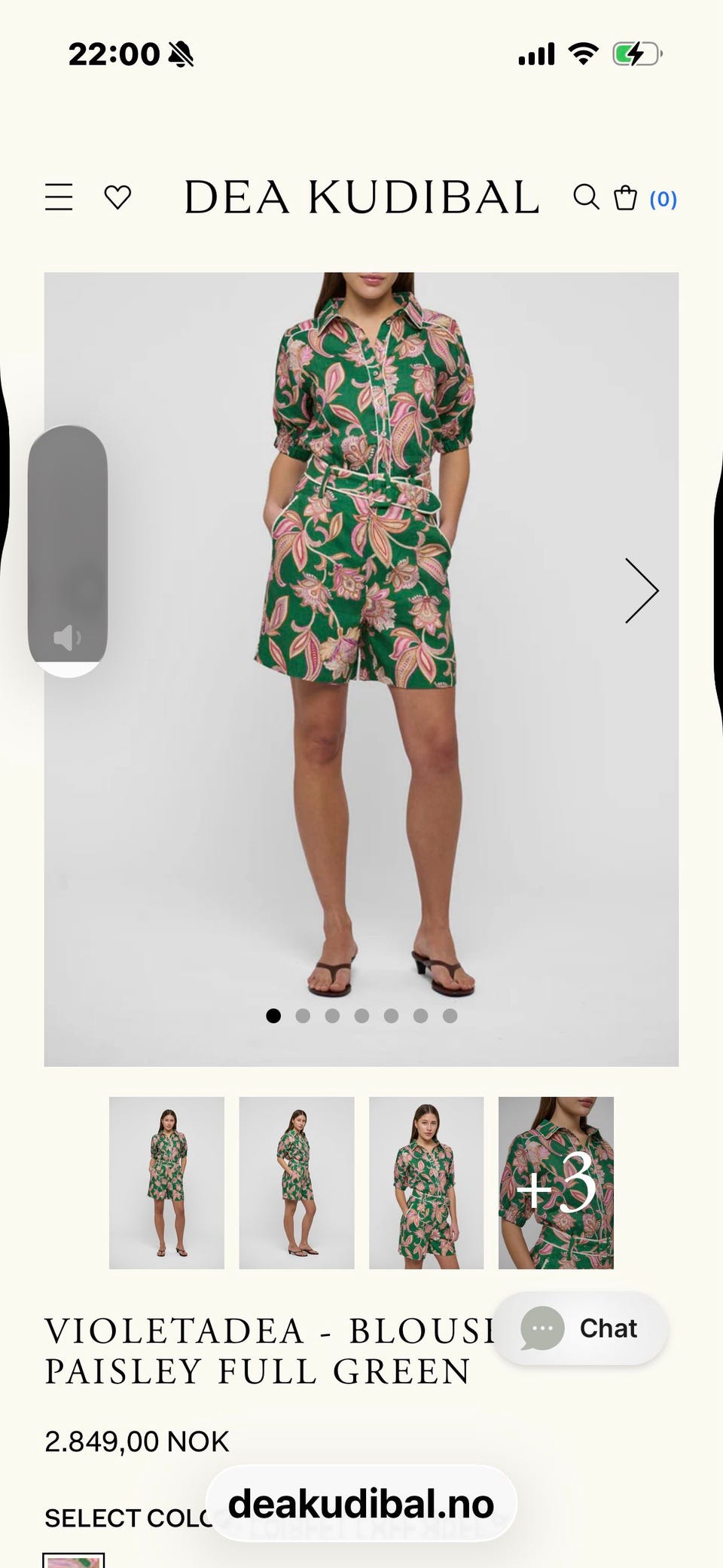The width and height of the screenshot is (723, 1568).
Task: Jump to the last carousel dot
Action: click(450, 1016)
